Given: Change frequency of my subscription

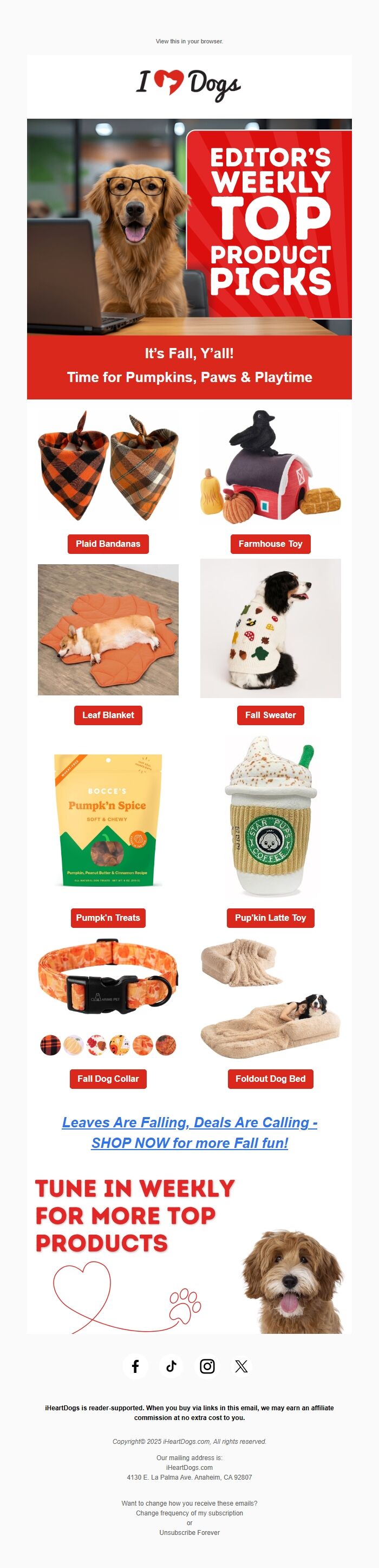Looking at the screenshot, I should [x=189, y=1513].
